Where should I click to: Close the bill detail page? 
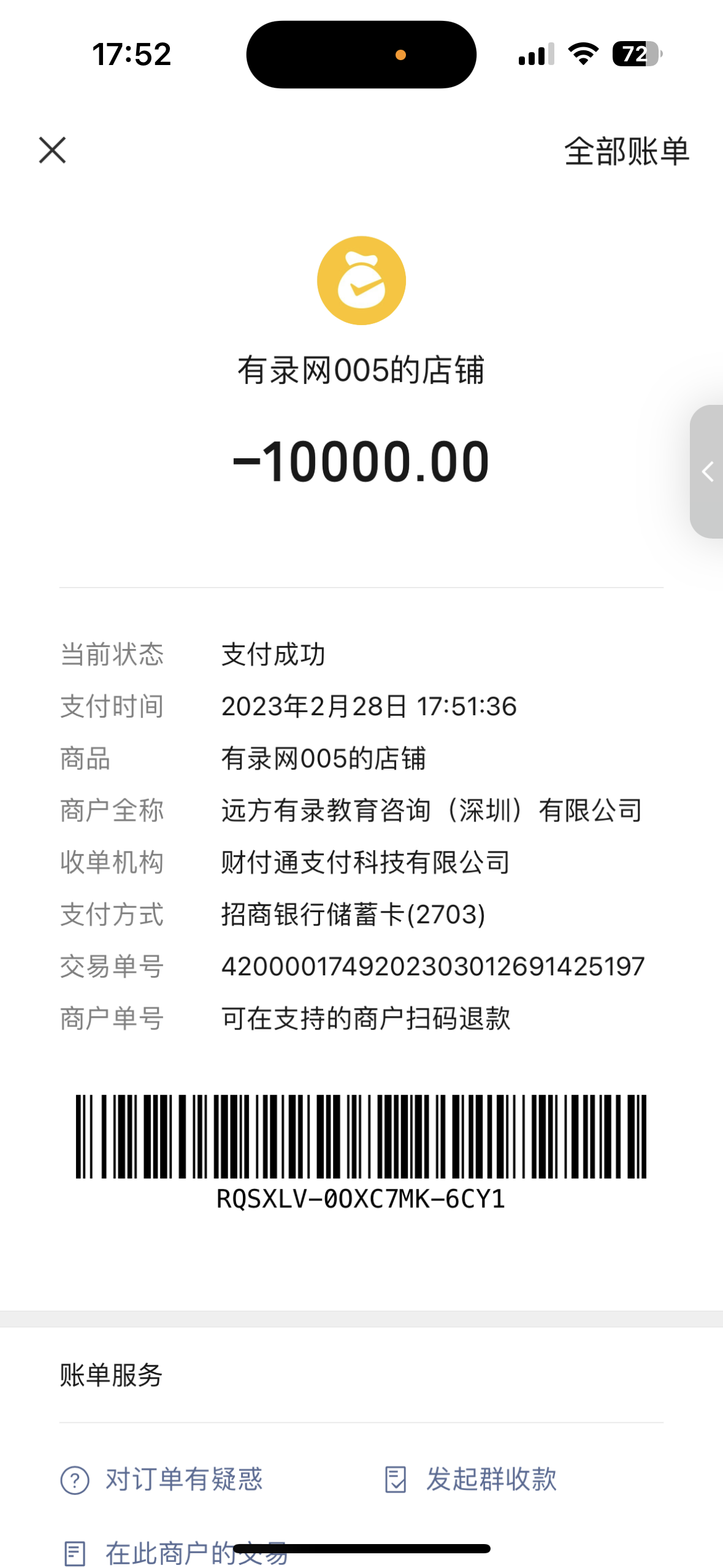tap(52, 150)
